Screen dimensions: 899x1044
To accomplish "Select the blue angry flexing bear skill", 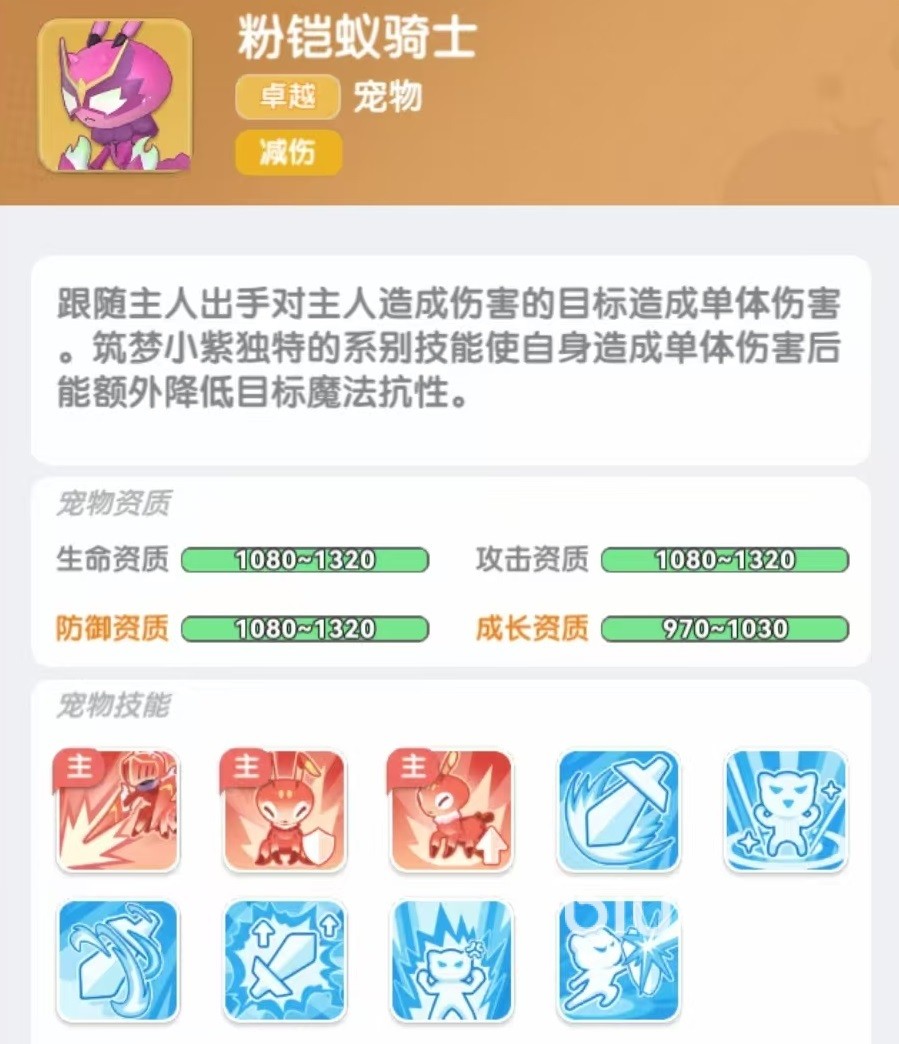I will pos(450,961).
